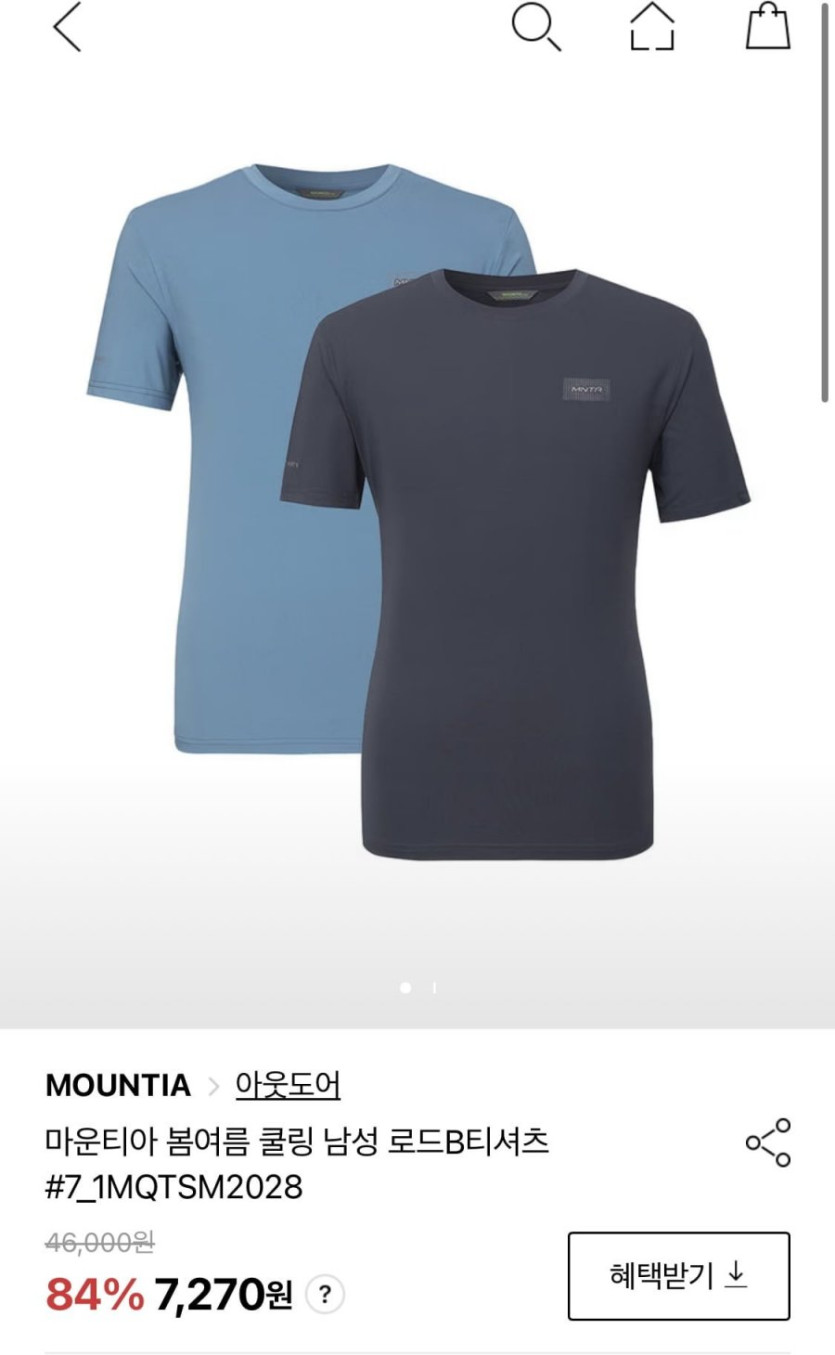Open the shopping bag cart

tap(767, 26)
